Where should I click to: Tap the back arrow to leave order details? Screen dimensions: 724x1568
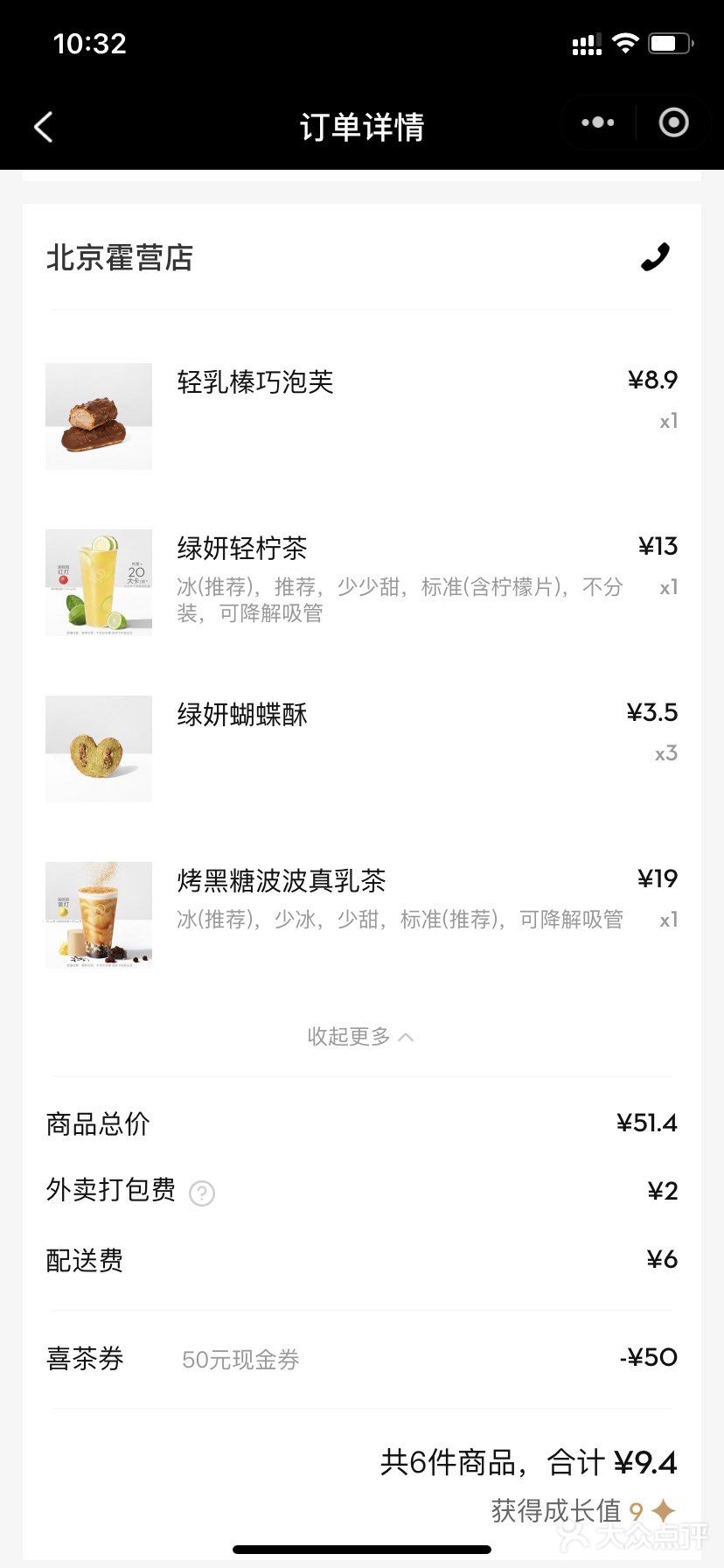(44, 126)
